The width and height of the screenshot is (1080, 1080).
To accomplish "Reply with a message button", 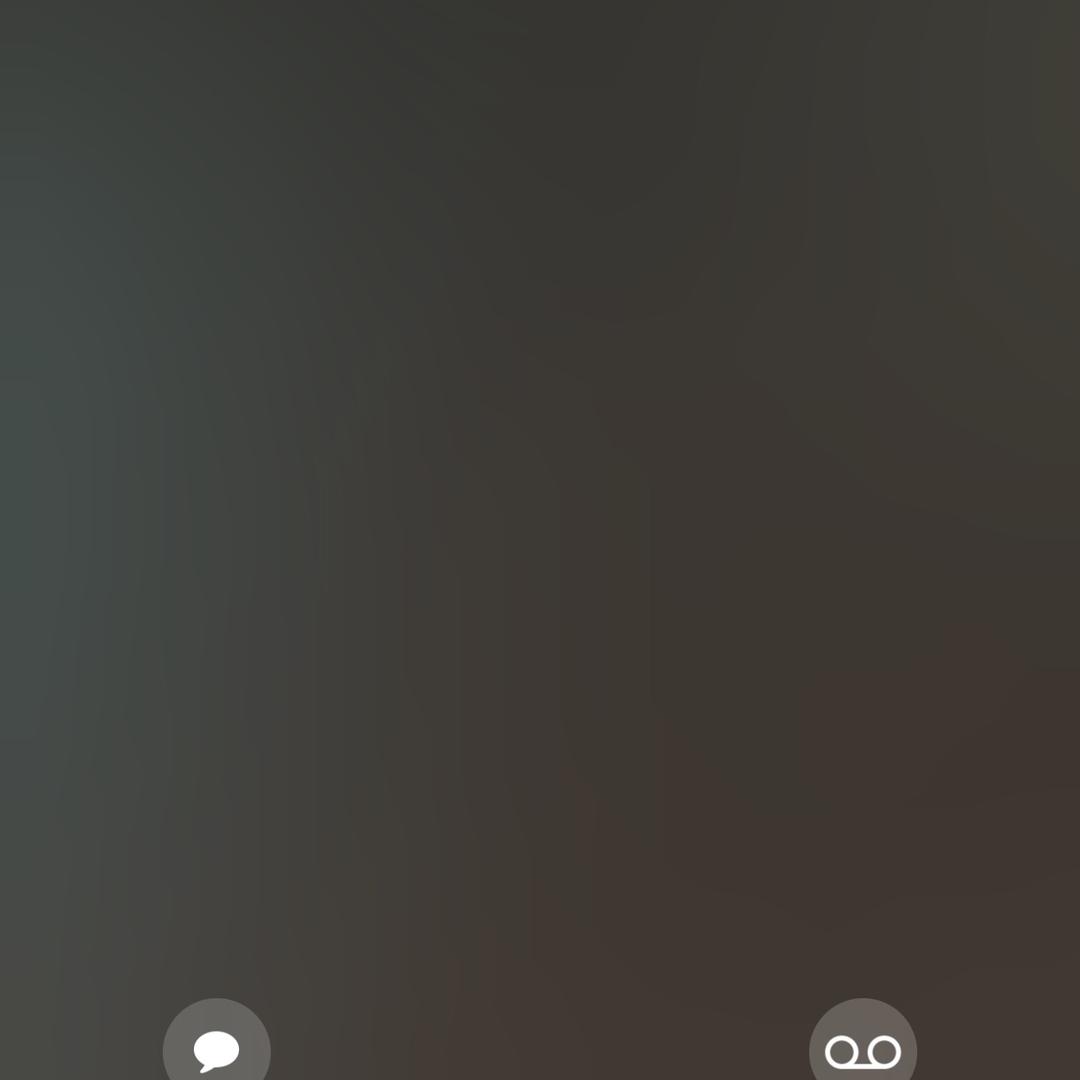I will (216, 1048).
